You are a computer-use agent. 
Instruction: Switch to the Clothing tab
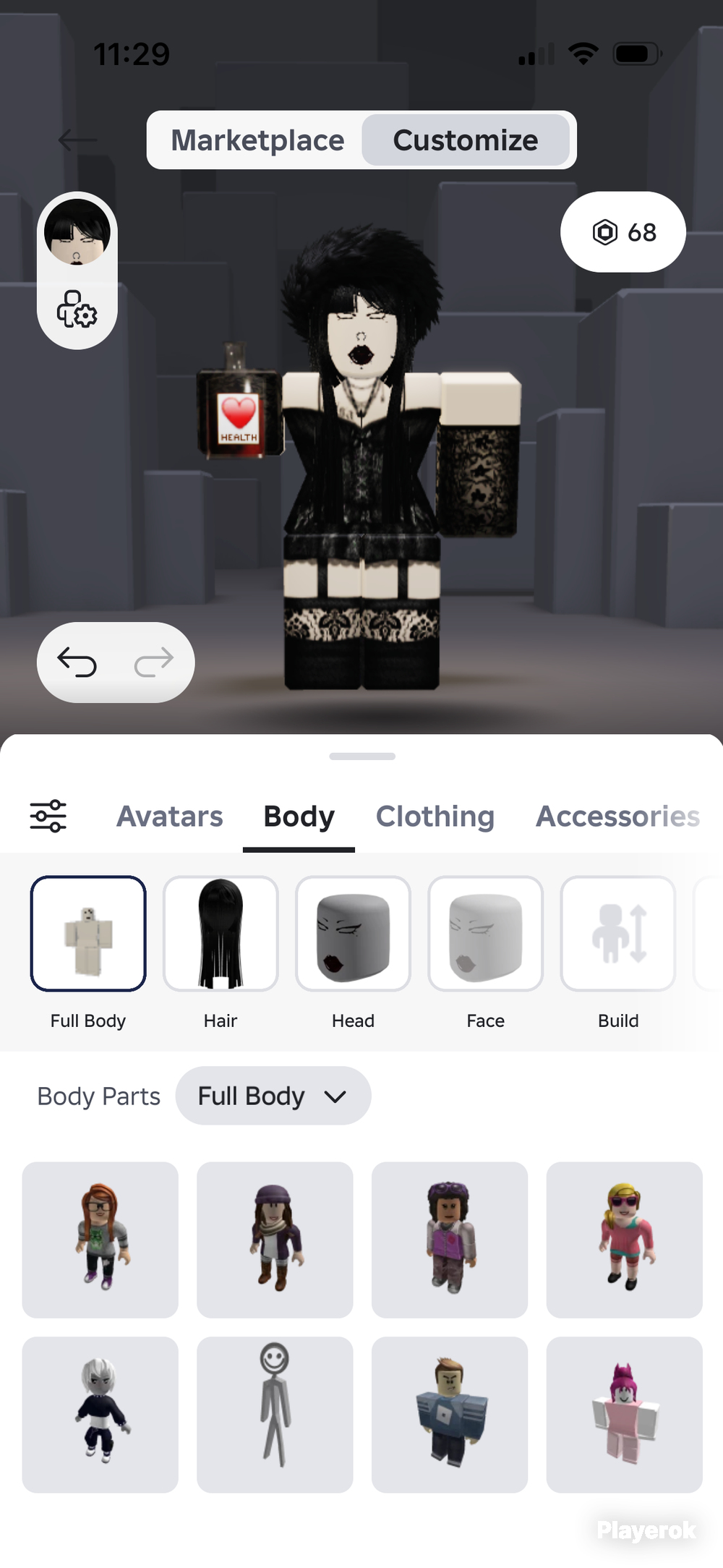pos(435,816)
